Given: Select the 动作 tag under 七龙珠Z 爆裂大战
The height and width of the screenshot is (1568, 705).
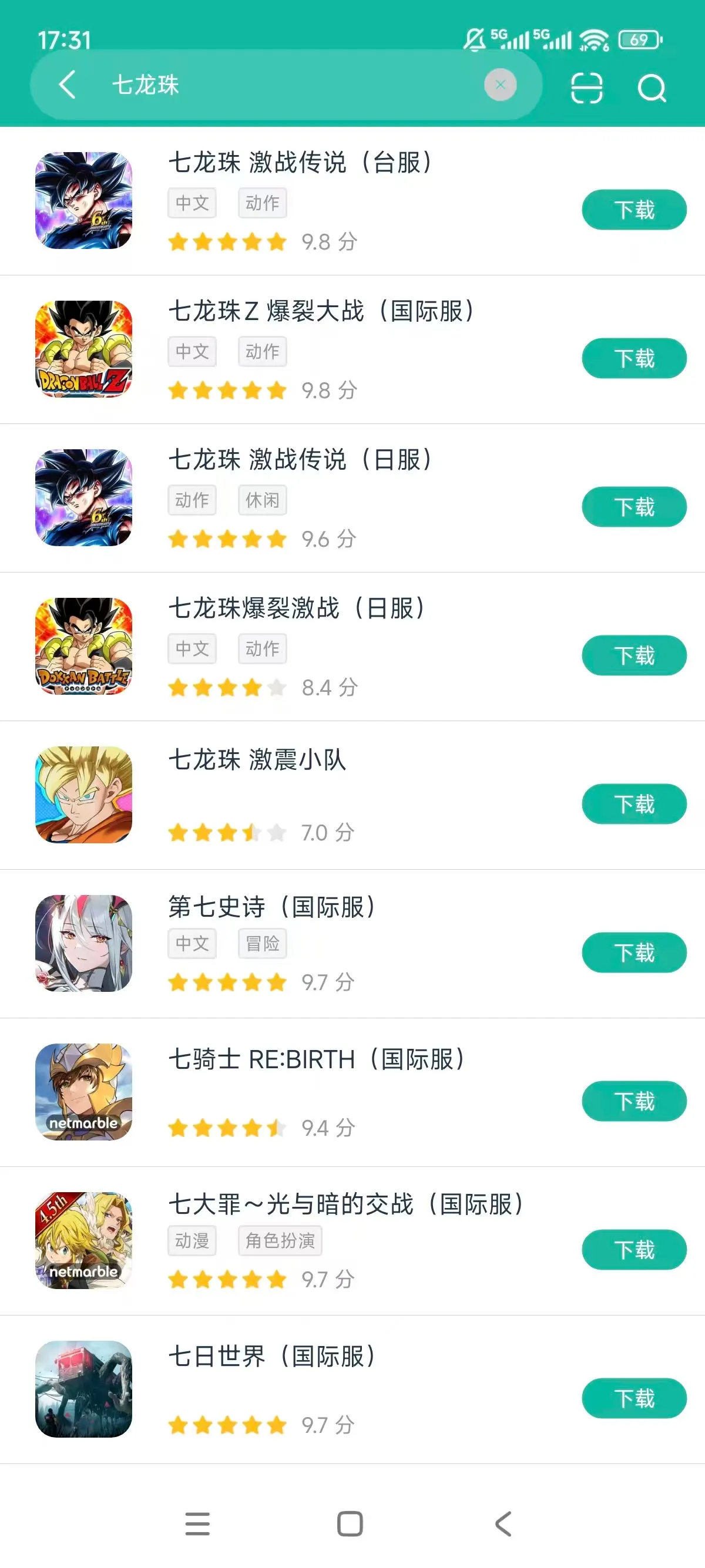Looking at the screenshot, I should [x=262, y=351].
